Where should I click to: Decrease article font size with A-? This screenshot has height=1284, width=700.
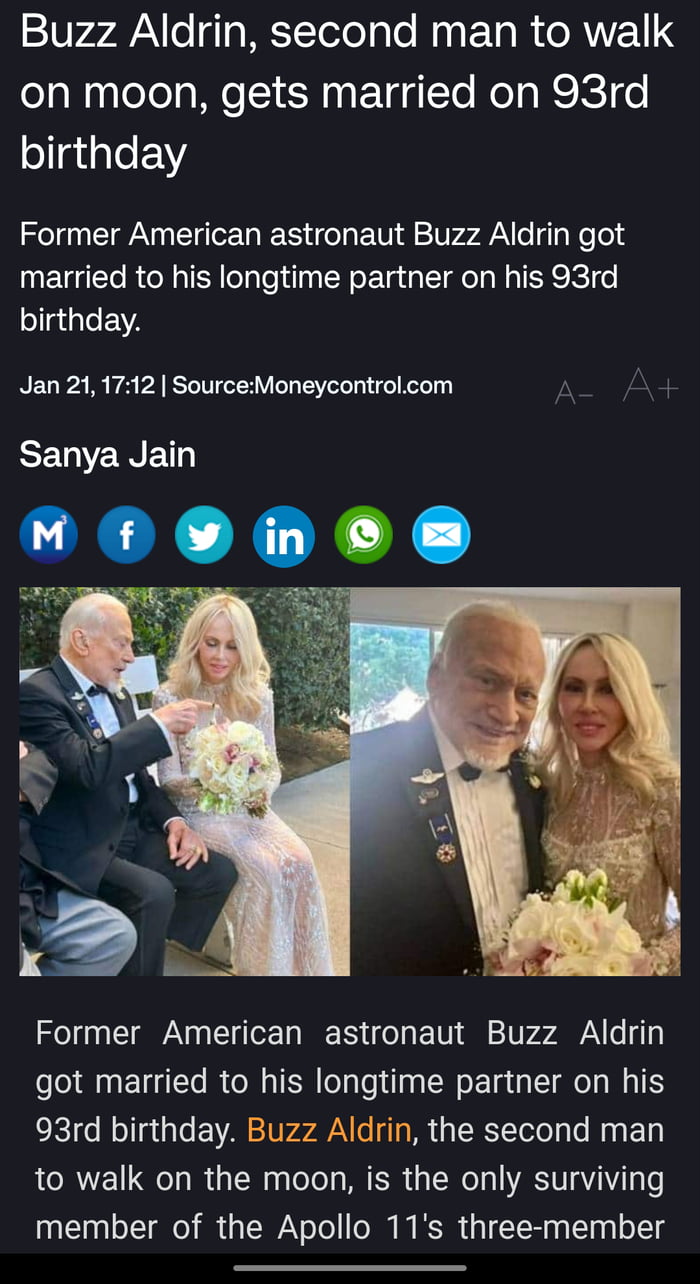point(574,393)
